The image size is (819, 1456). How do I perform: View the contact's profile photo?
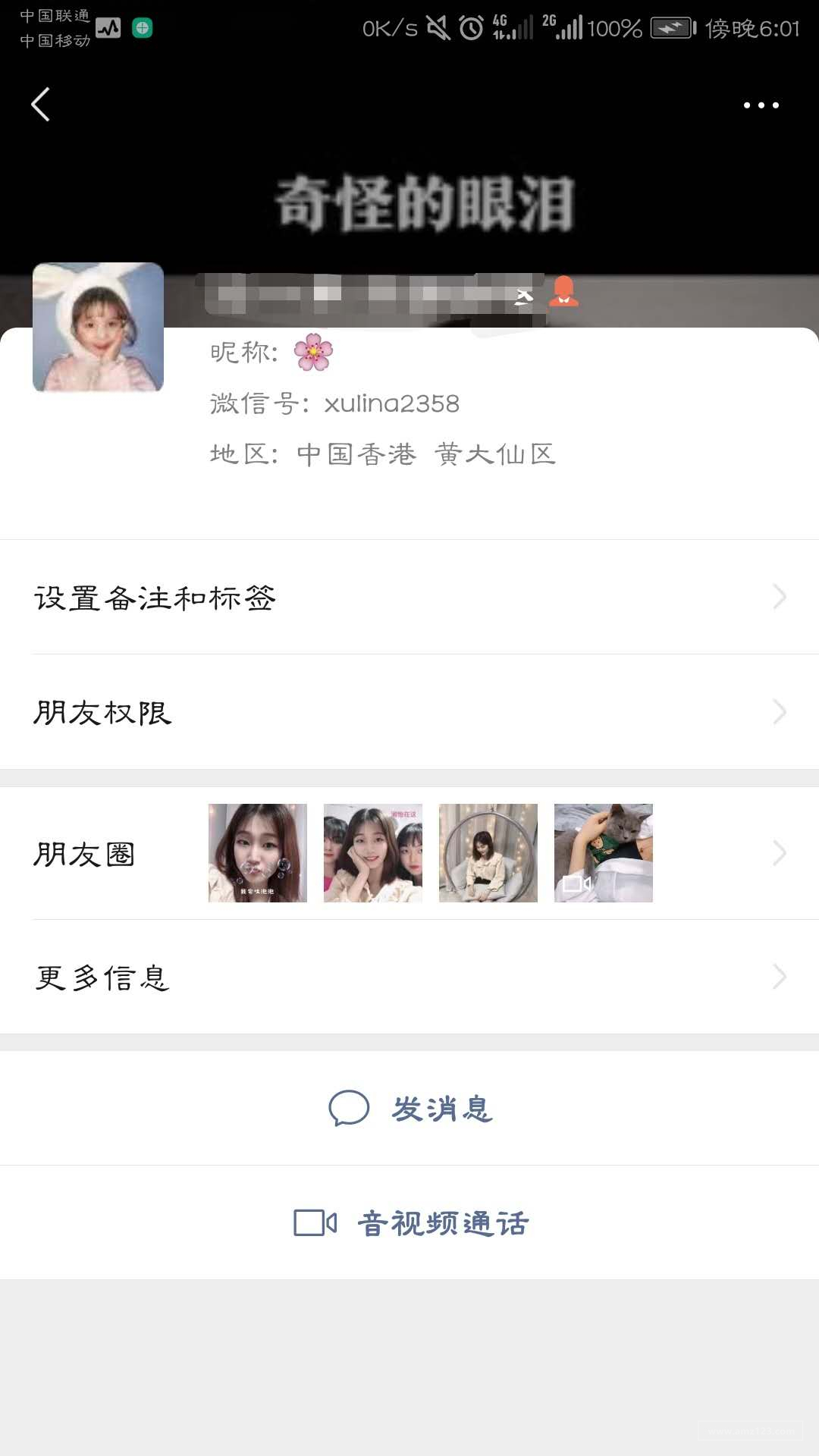[99, 327]
